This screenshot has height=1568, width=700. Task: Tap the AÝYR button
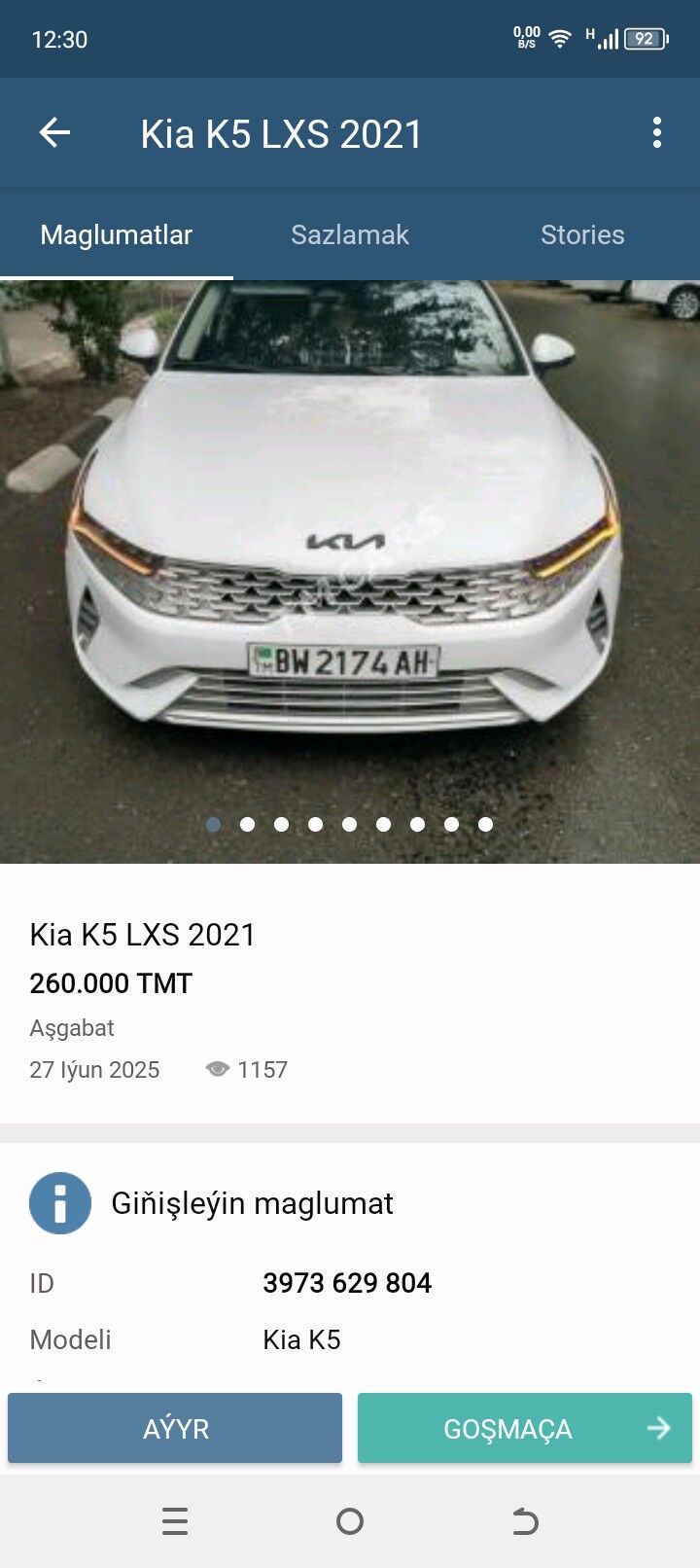tap(175, 1428)
